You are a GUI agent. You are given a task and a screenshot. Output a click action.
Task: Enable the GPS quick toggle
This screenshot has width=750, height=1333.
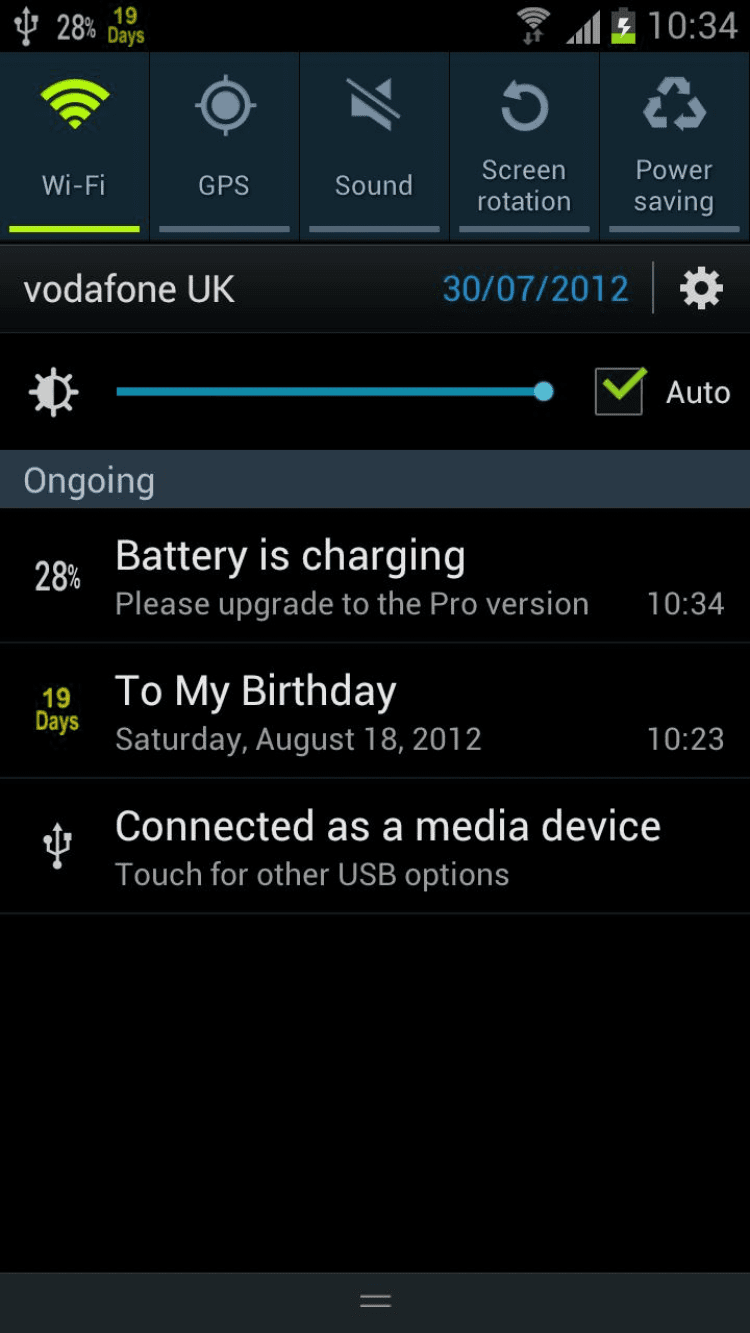[224, 145]
